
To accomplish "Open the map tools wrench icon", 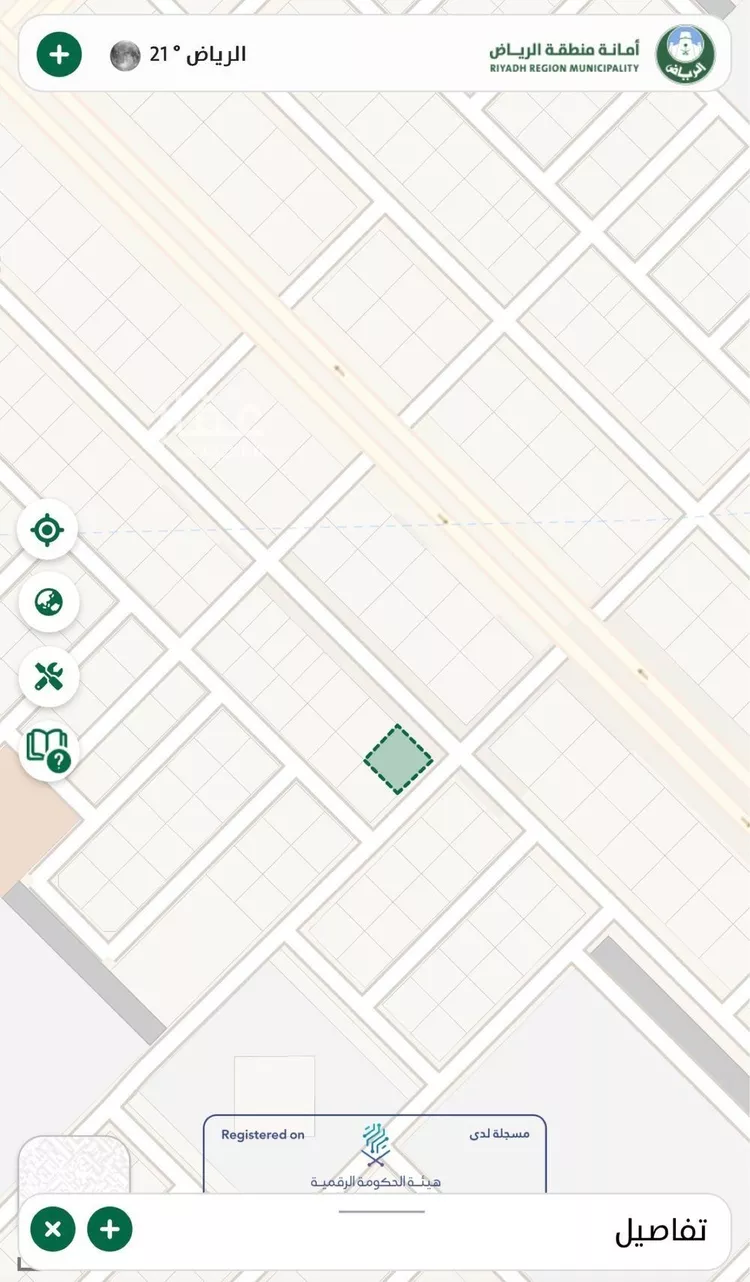I will tap(48, 676).
